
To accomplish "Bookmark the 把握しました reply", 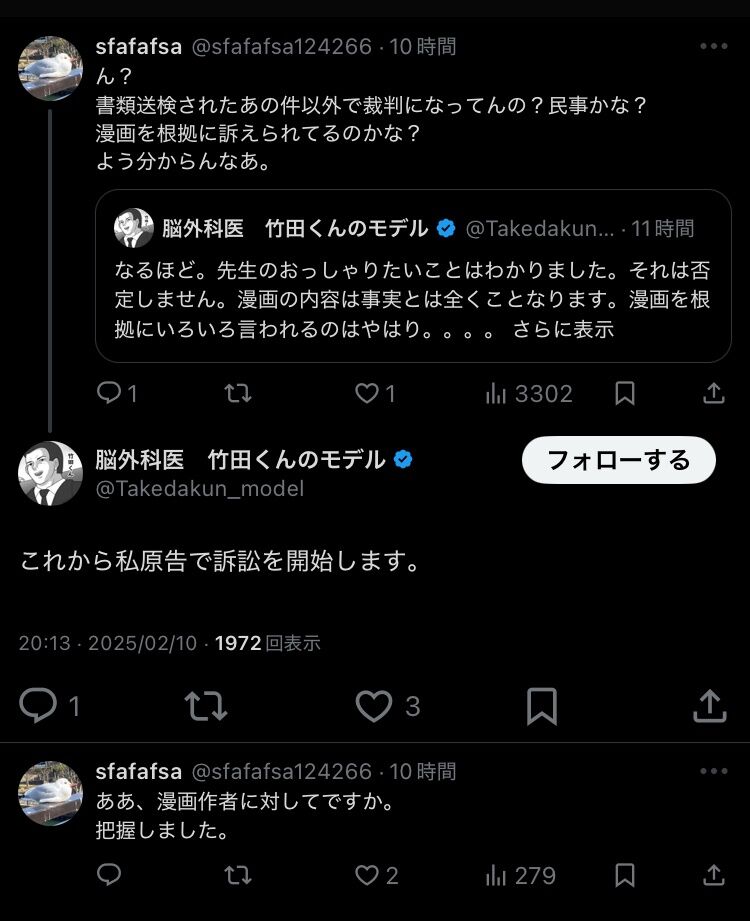I will point(625,876).
